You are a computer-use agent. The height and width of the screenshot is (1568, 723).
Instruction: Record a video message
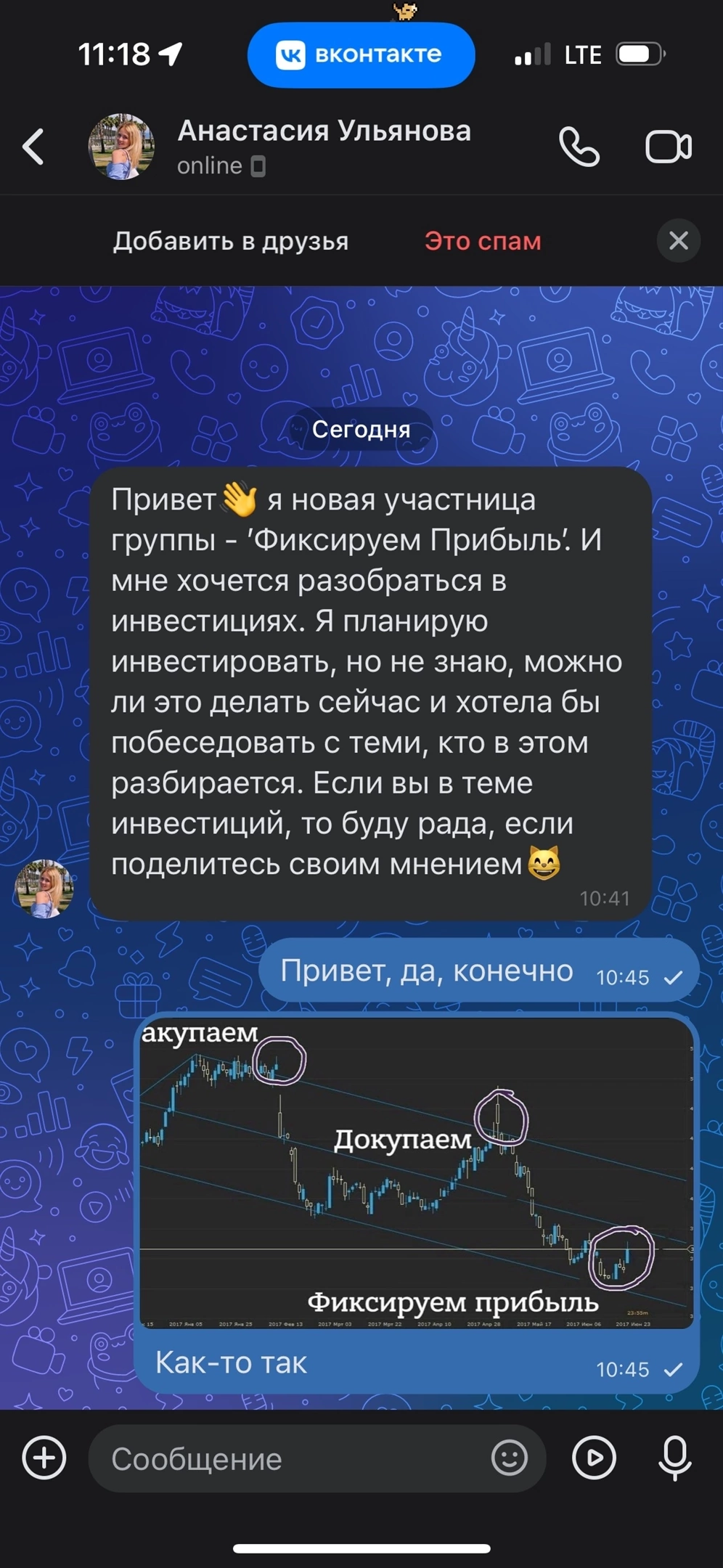pyautogui.click(x=594, y=1458)
